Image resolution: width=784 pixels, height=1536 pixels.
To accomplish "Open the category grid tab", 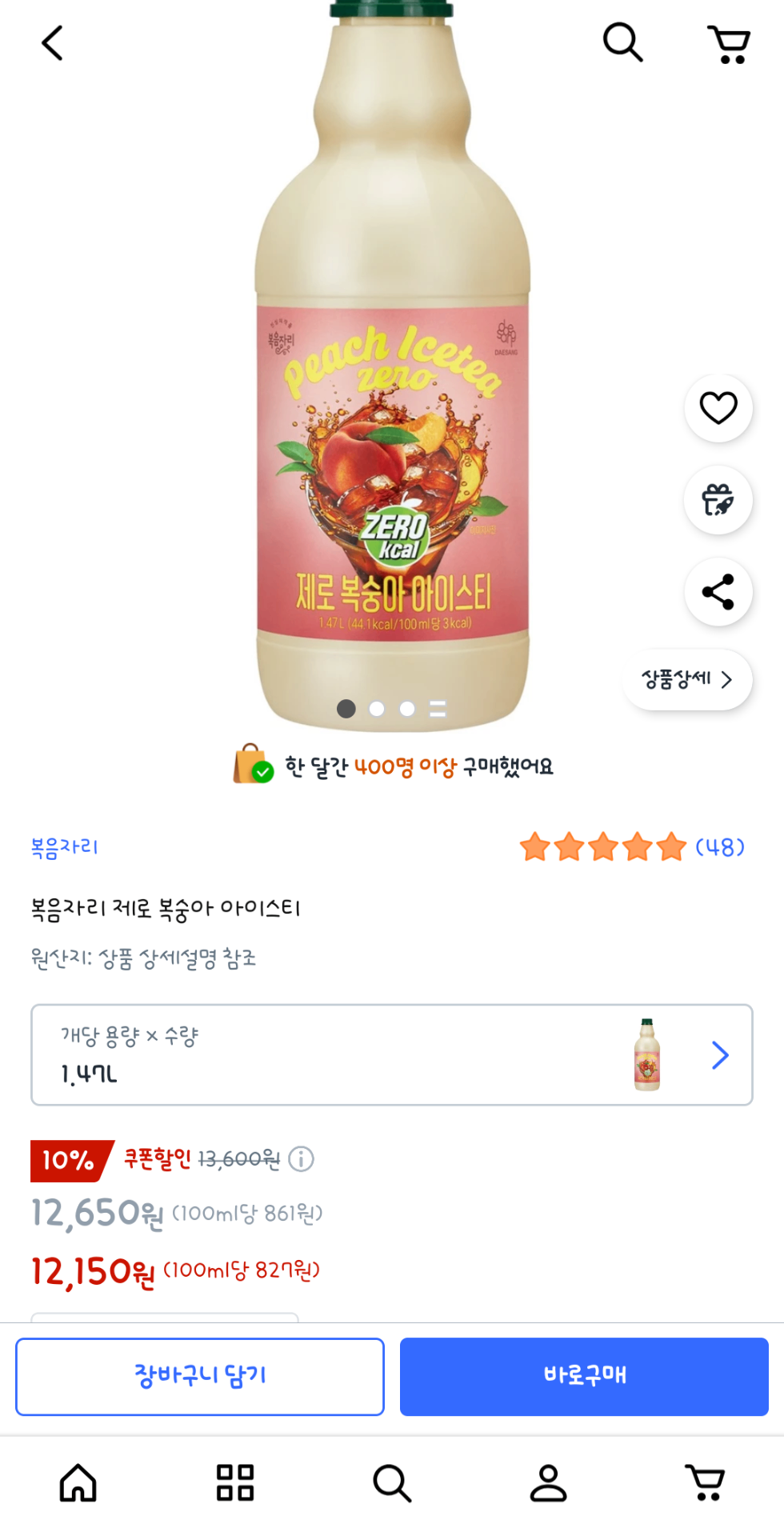I will (x=235, y=1483).
